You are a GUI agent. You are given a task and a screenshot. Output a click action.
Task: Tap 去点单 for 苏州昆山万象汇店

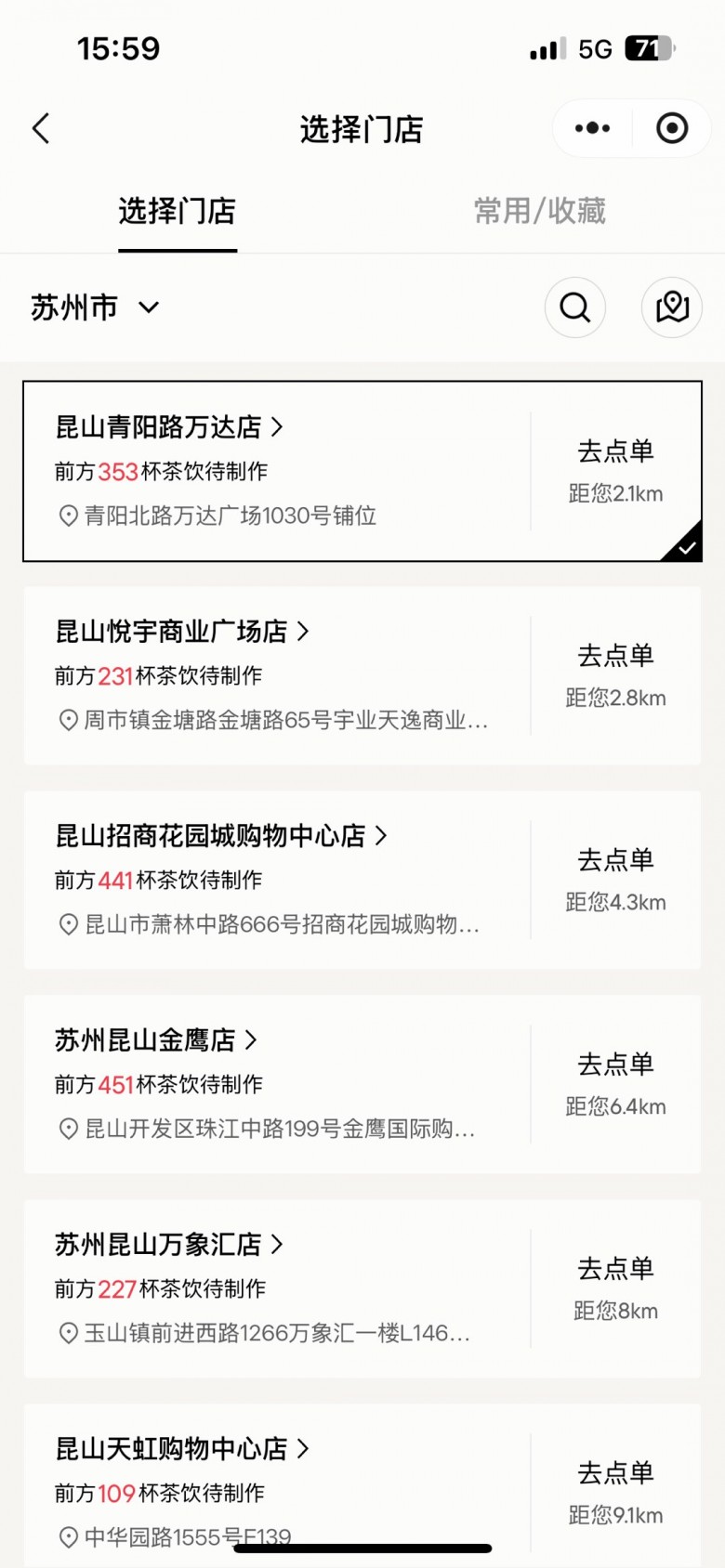tap(615, 1269)
